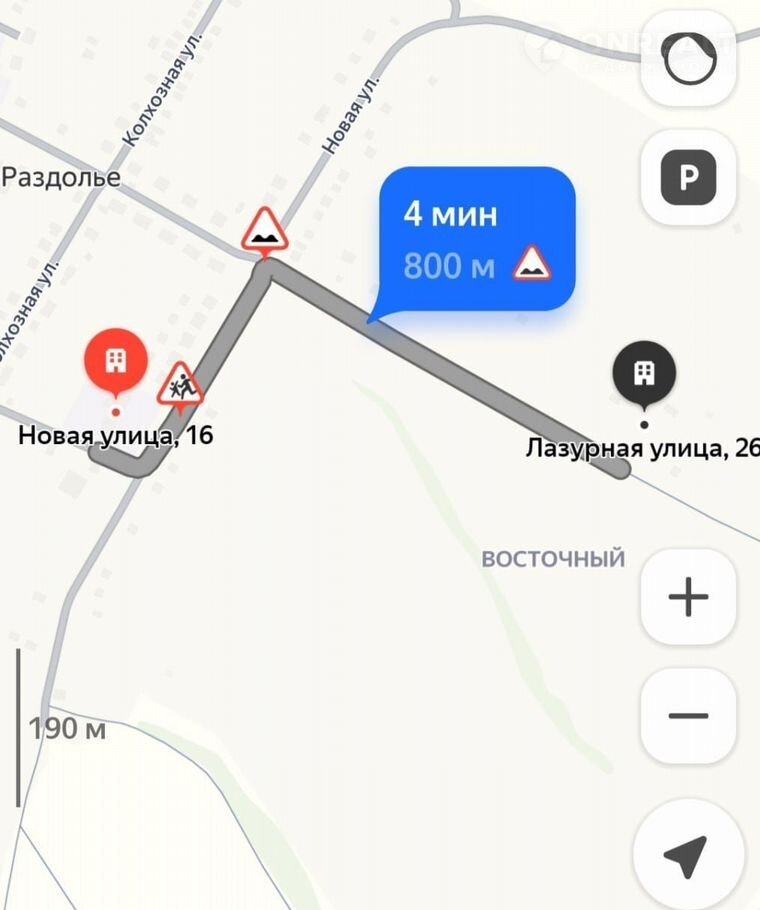Select the 4 мин 800 м route bubble
The image size is (760, 910).
475,240
